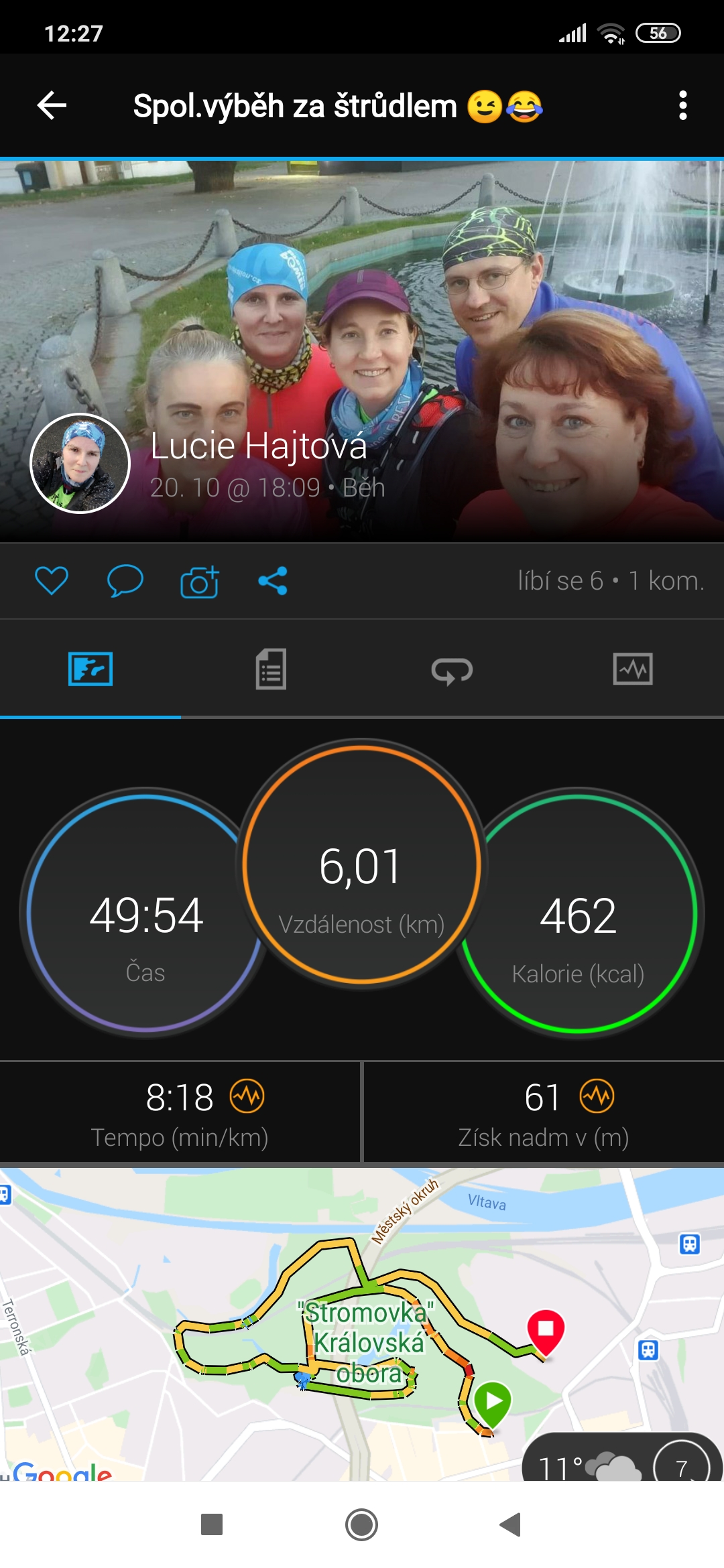Open recent apps via square button
724x1568 pixels.
212,1524
